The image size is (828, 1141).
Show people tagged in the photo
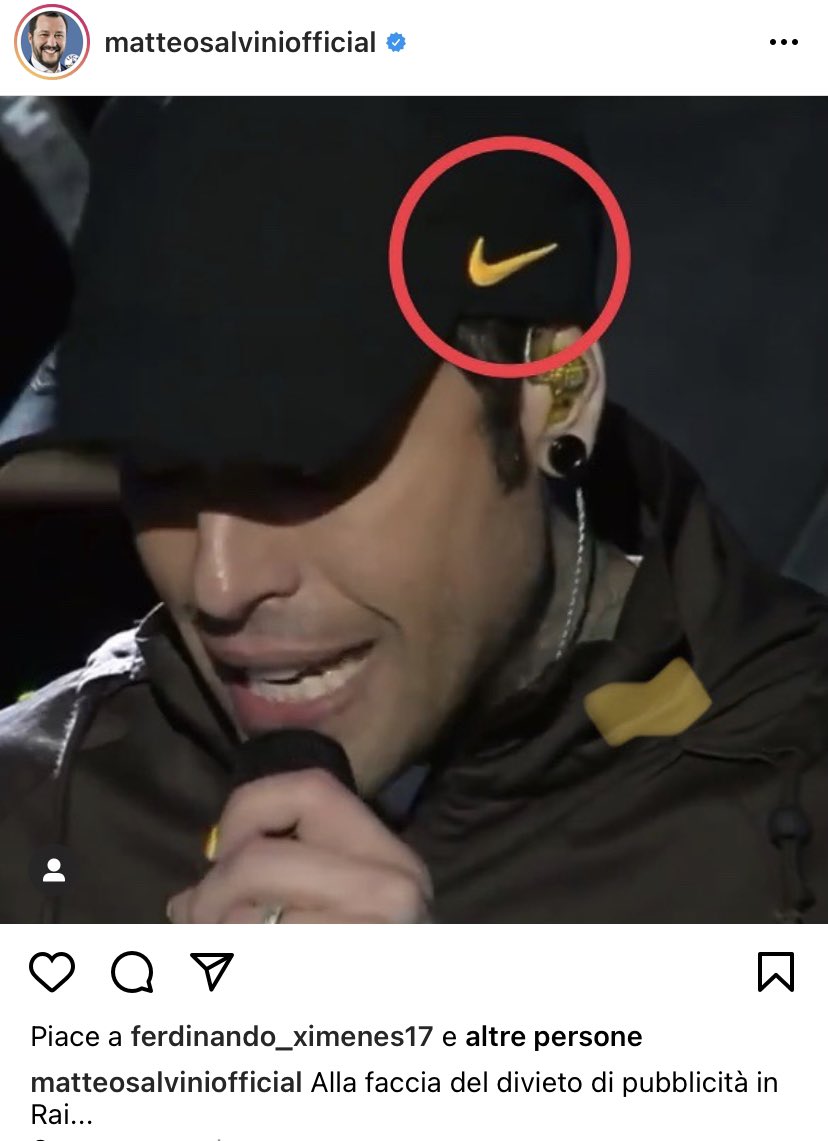(54, 872)
